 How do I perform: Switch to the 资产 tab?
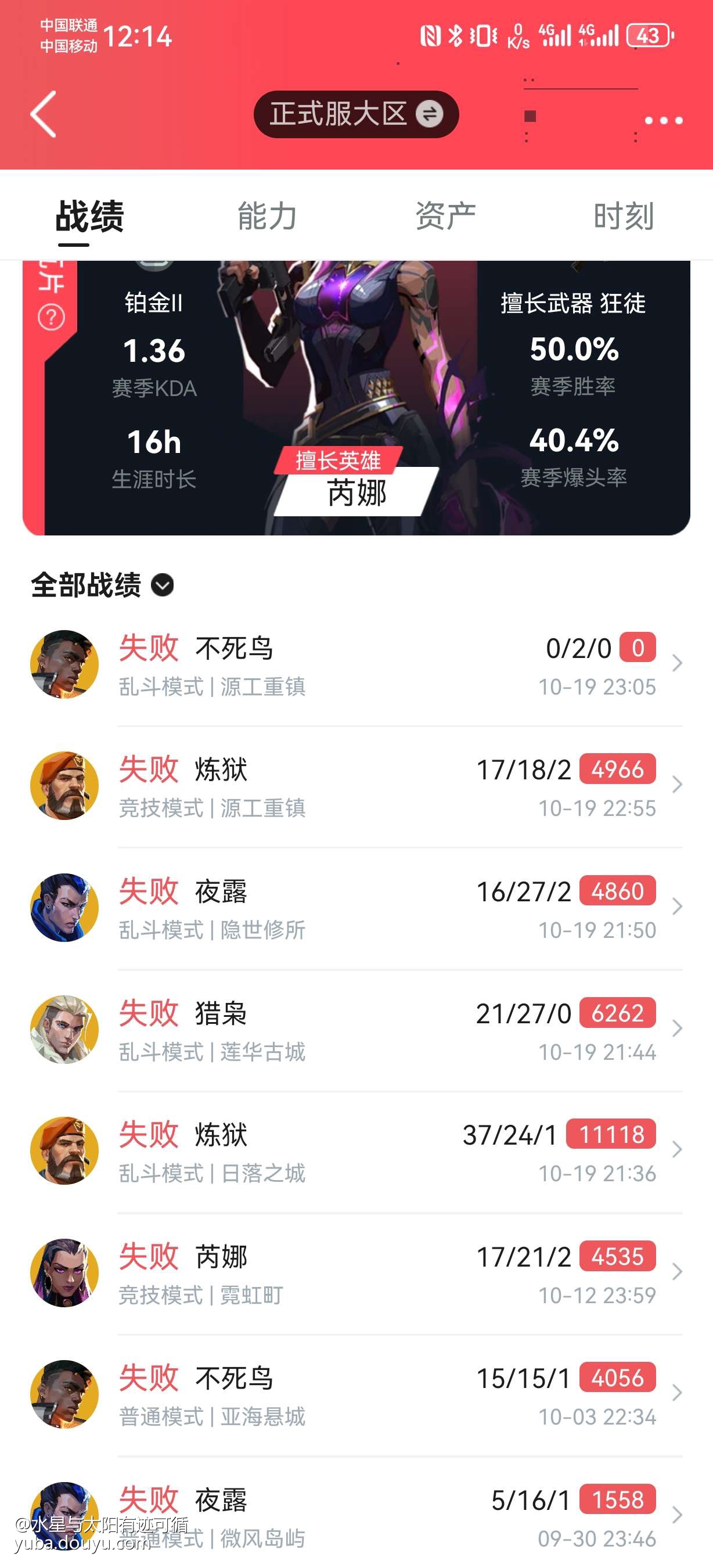pos(445,216)
